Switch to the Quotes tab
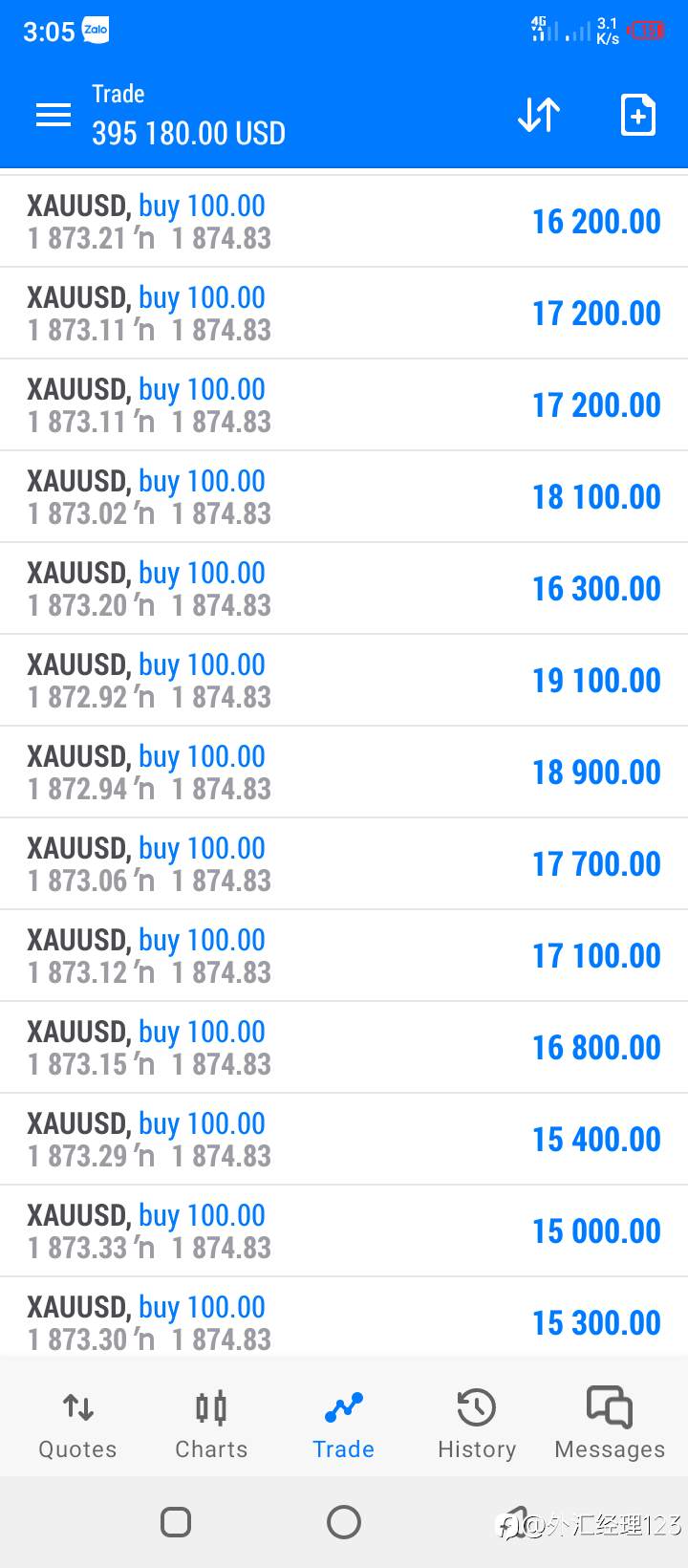 tap(77, 1425)
